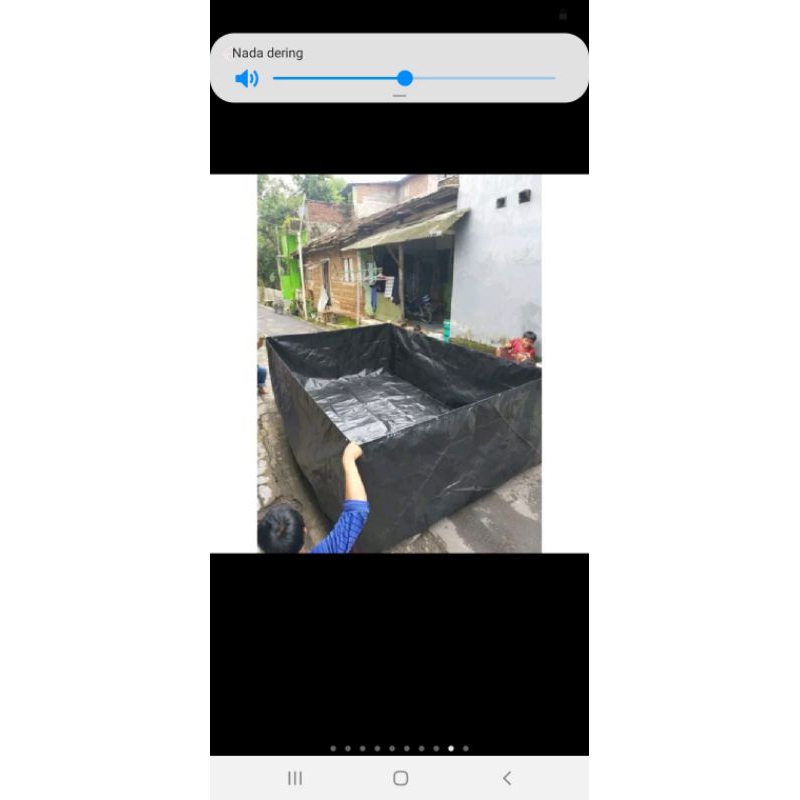Tap the black tarp pool photo
Screen dimensions: 800x800
point(399,364)
